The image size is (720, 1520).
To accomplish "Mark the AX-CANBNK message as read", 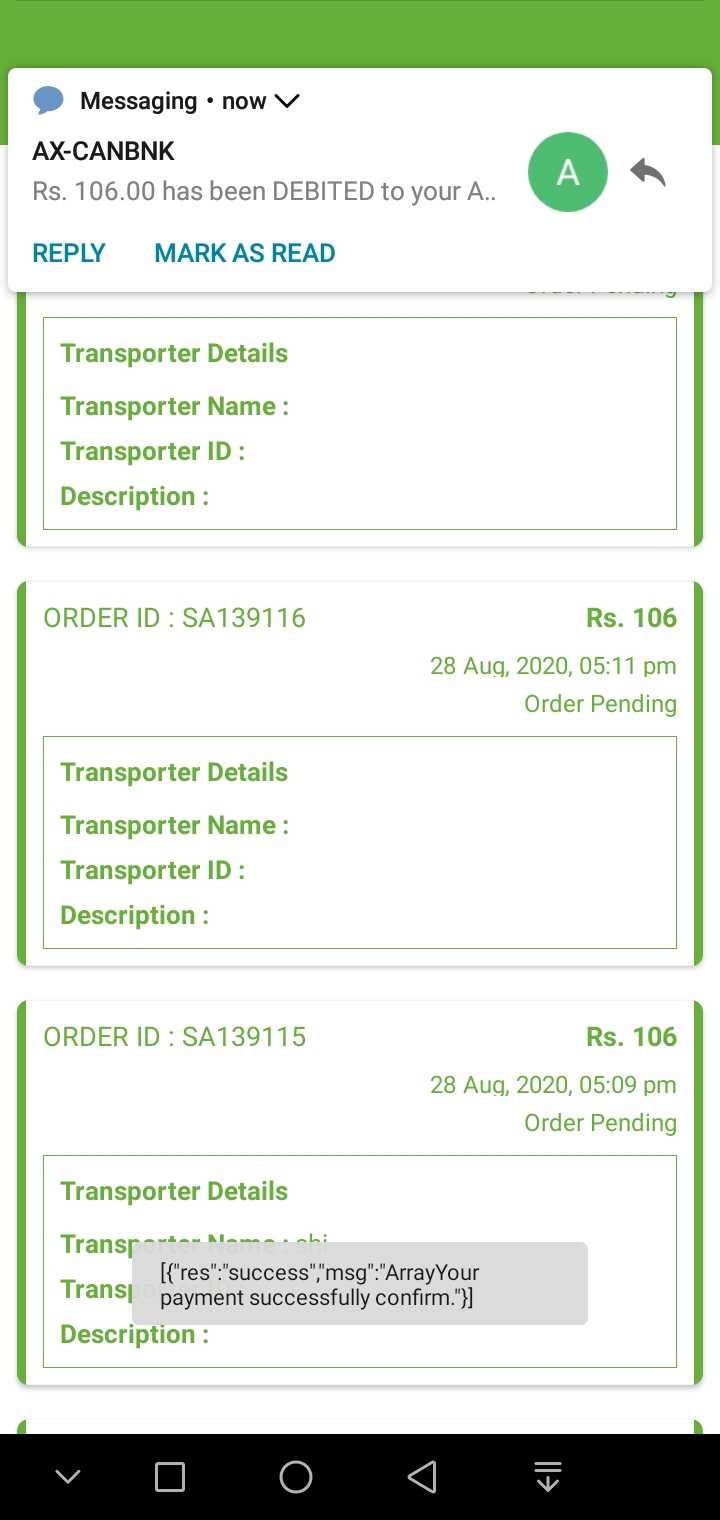I will pyautogui.click(x=245, y=253).
